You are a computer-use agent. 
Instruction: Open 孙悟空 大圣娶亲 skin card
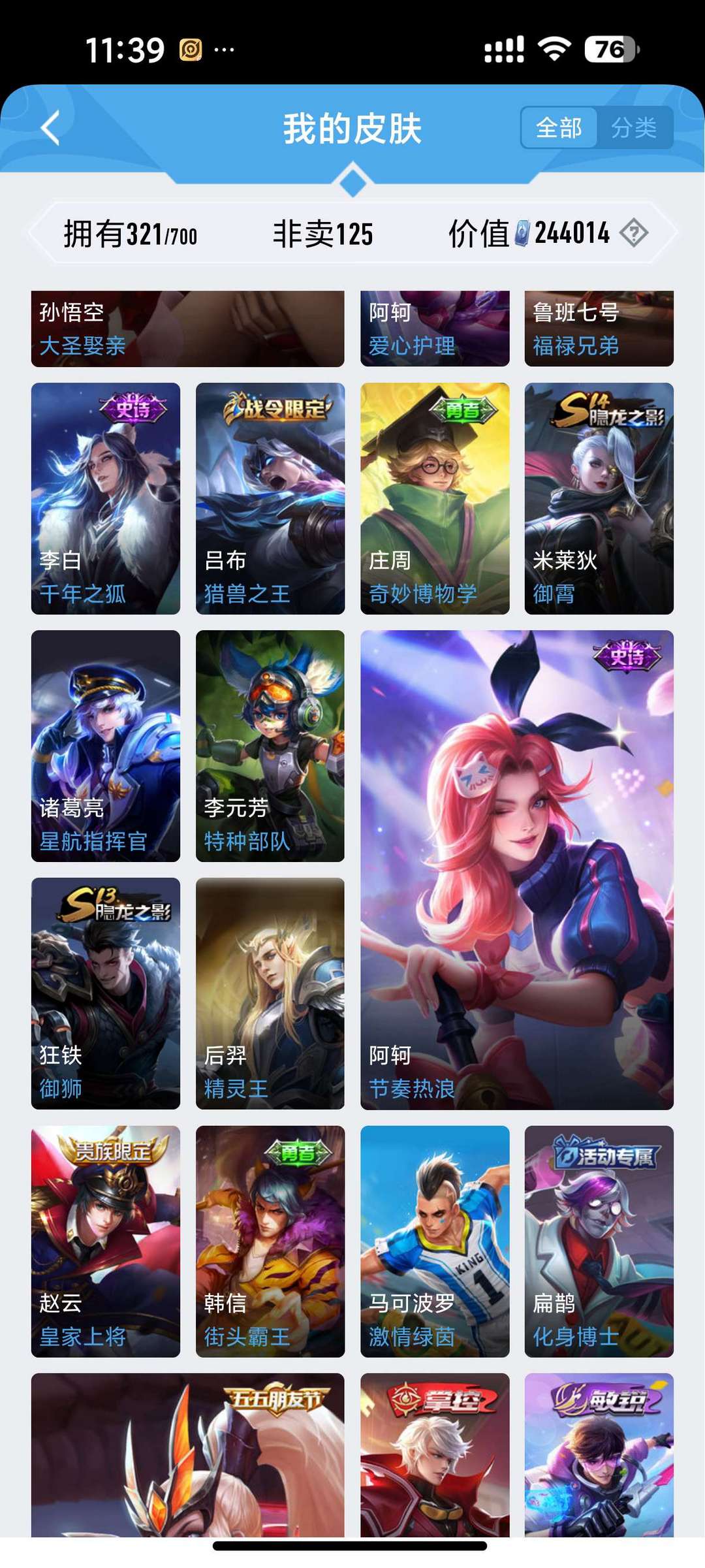click(188, 328)
